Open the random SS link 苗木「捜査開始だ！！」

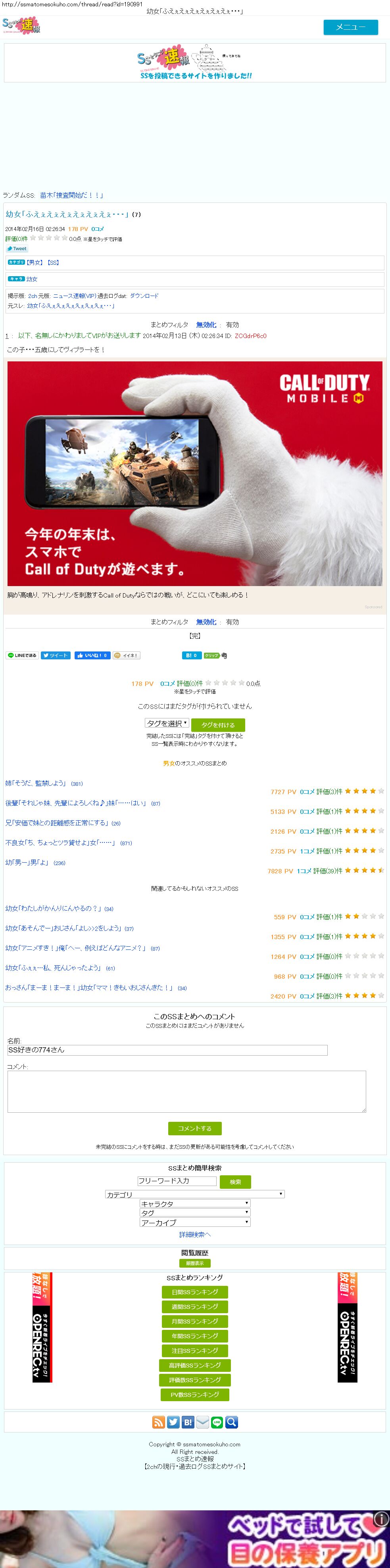(x=71, y=195)
